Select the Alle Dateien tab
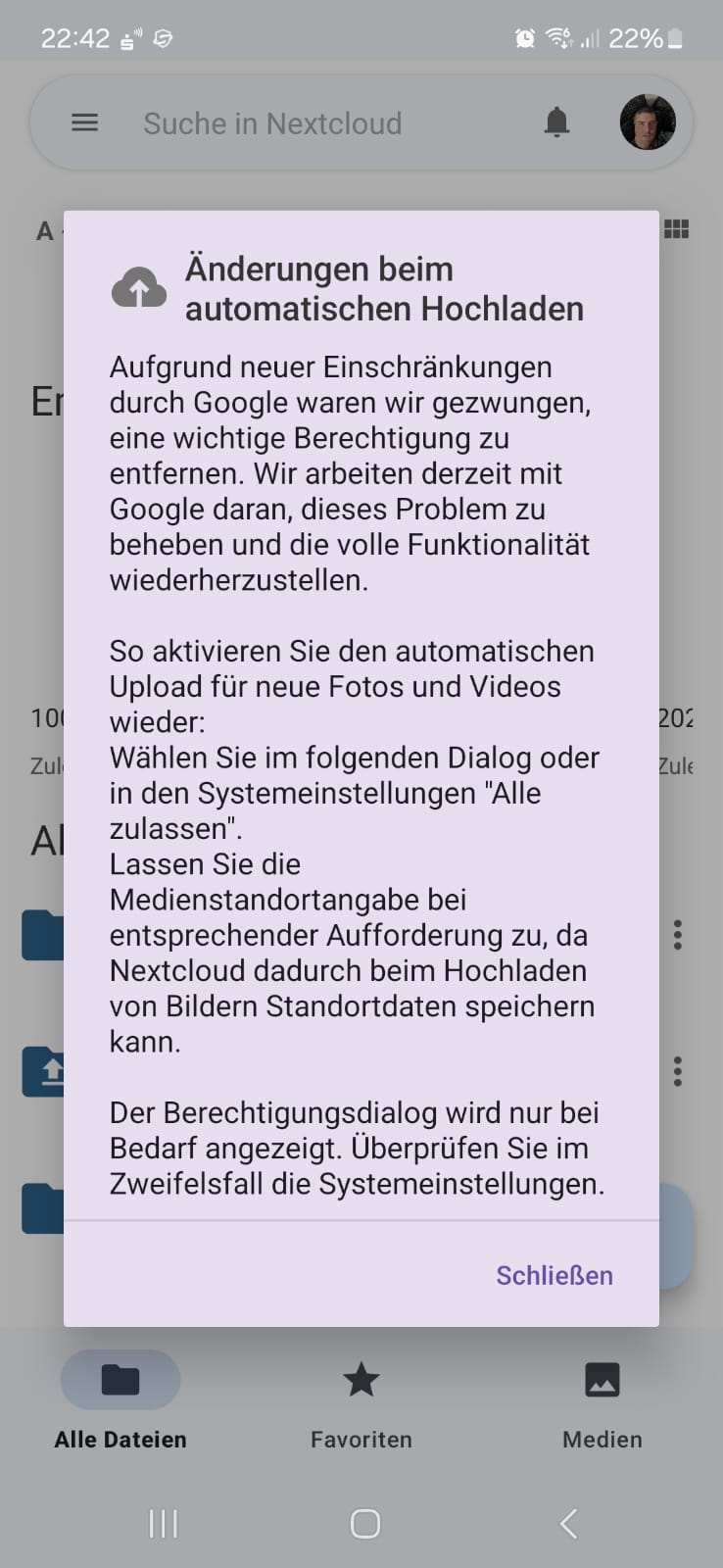This screenshot has height=1568, width=723. pyautogui.click(x=120, y=1399)
